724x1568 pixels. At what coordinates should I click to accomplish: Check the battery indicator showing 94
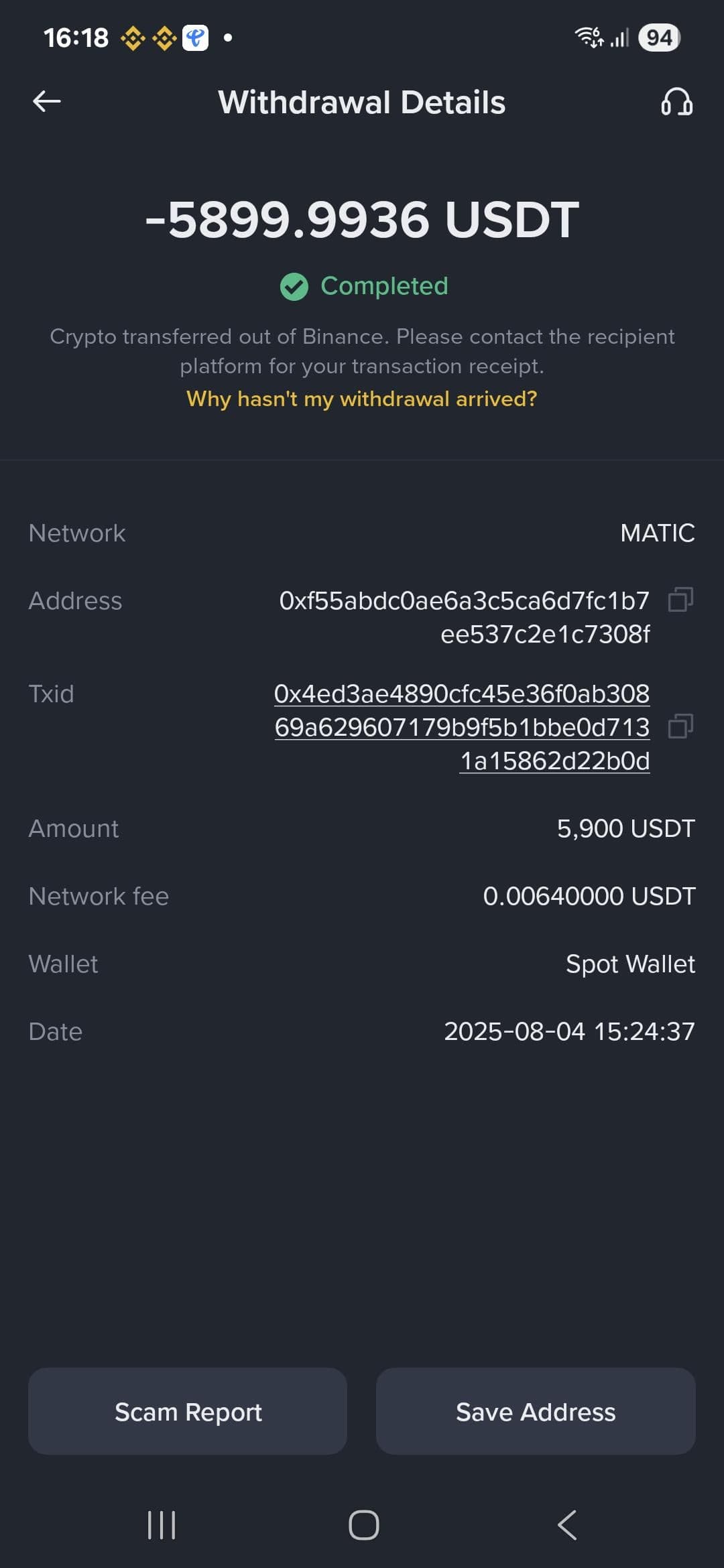point(658,37)
